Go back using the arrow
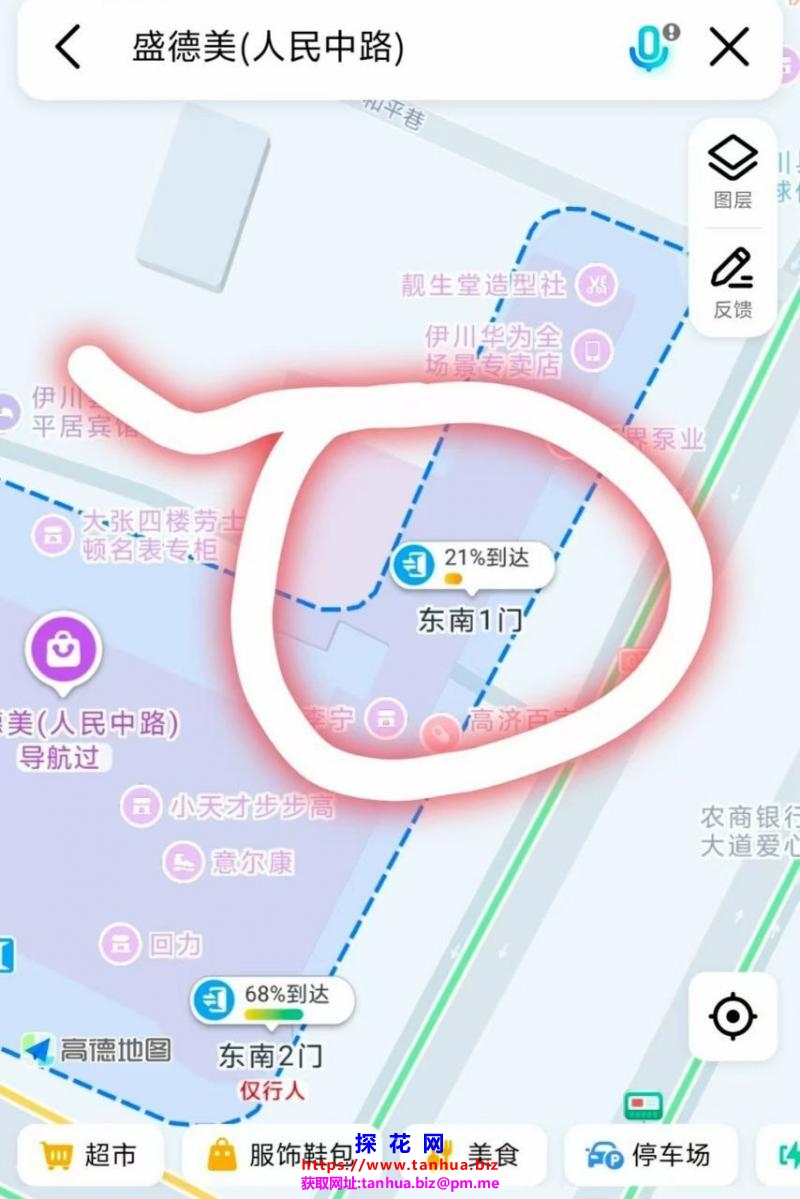 [x=67, y=47]
